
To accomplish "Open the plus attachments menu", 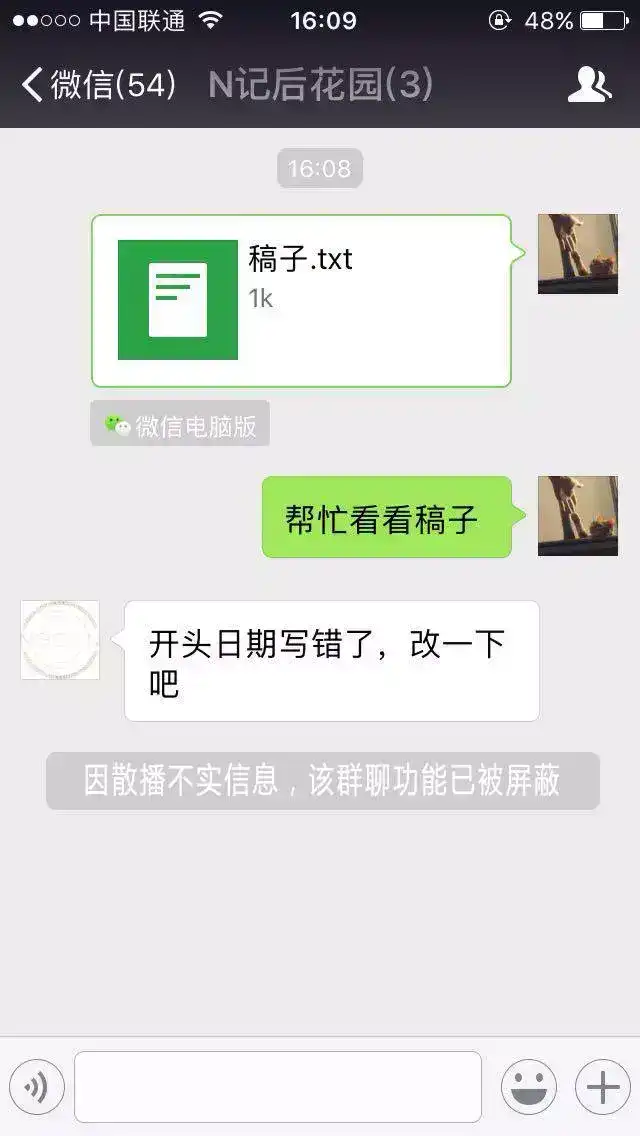I will [x=602, y=1087].
